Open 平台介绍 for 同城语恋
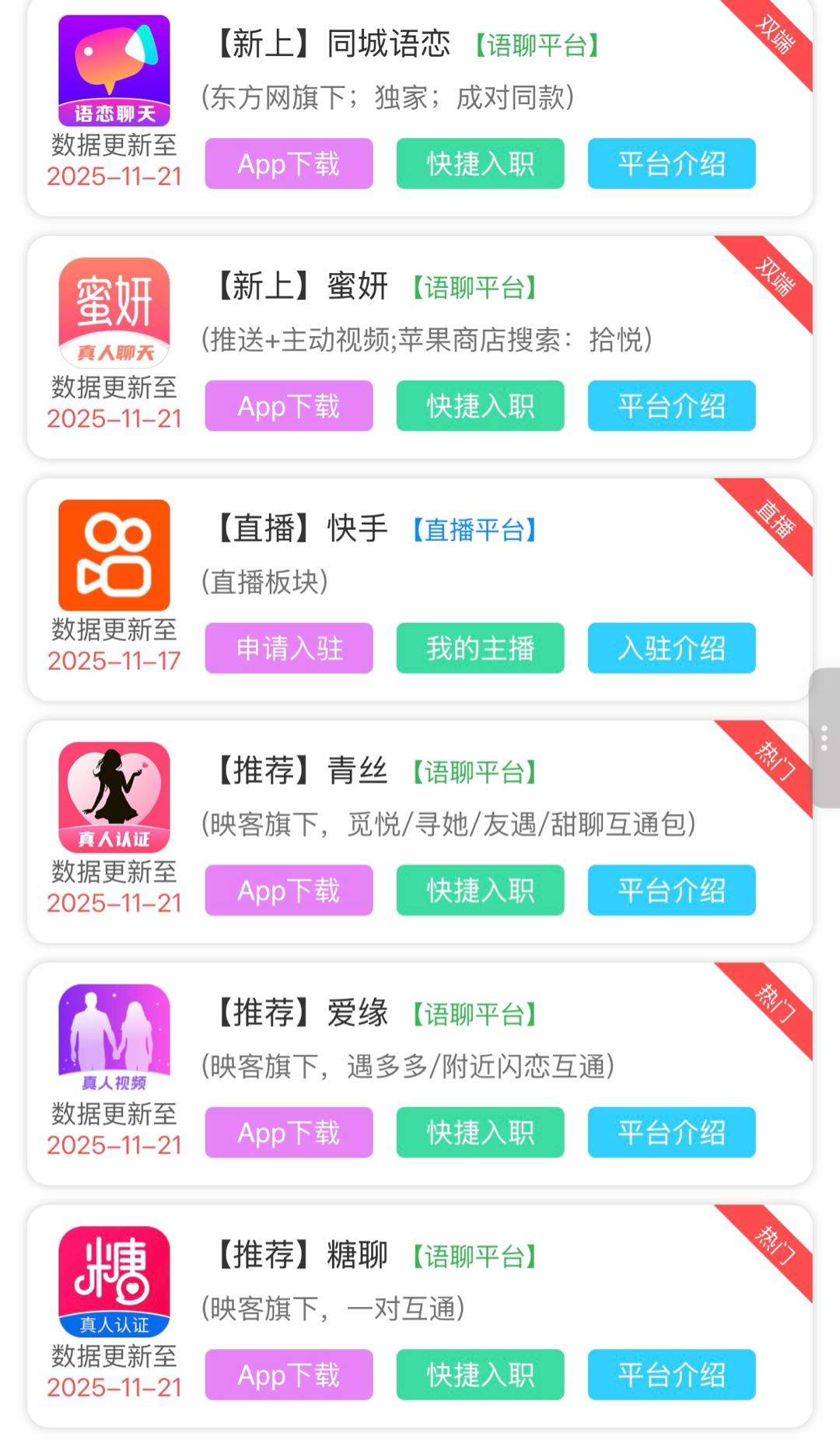Viewport: 840px width, 1440px height. pos(671,163)
